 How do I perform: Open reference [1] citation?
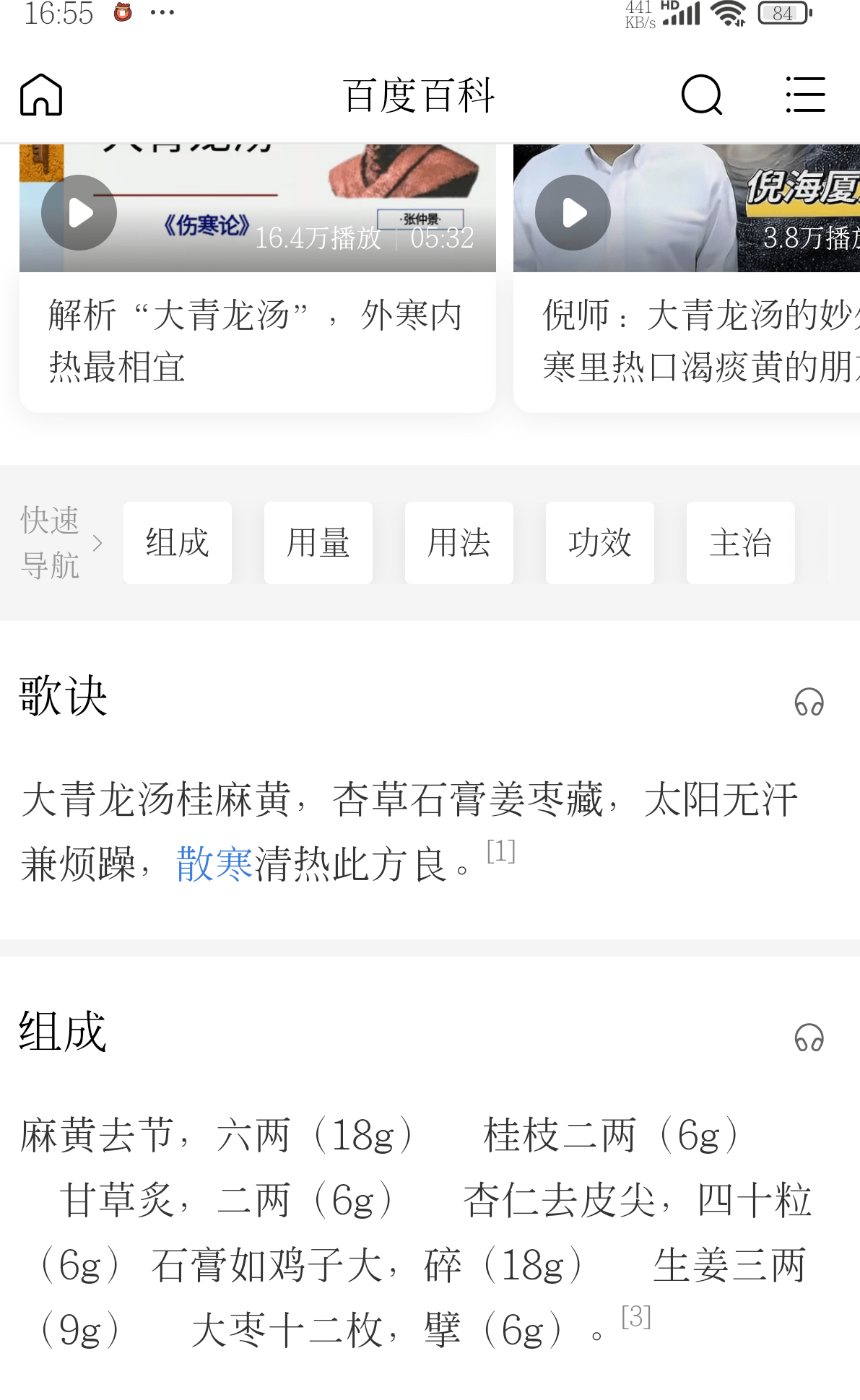tap(500, 851)
